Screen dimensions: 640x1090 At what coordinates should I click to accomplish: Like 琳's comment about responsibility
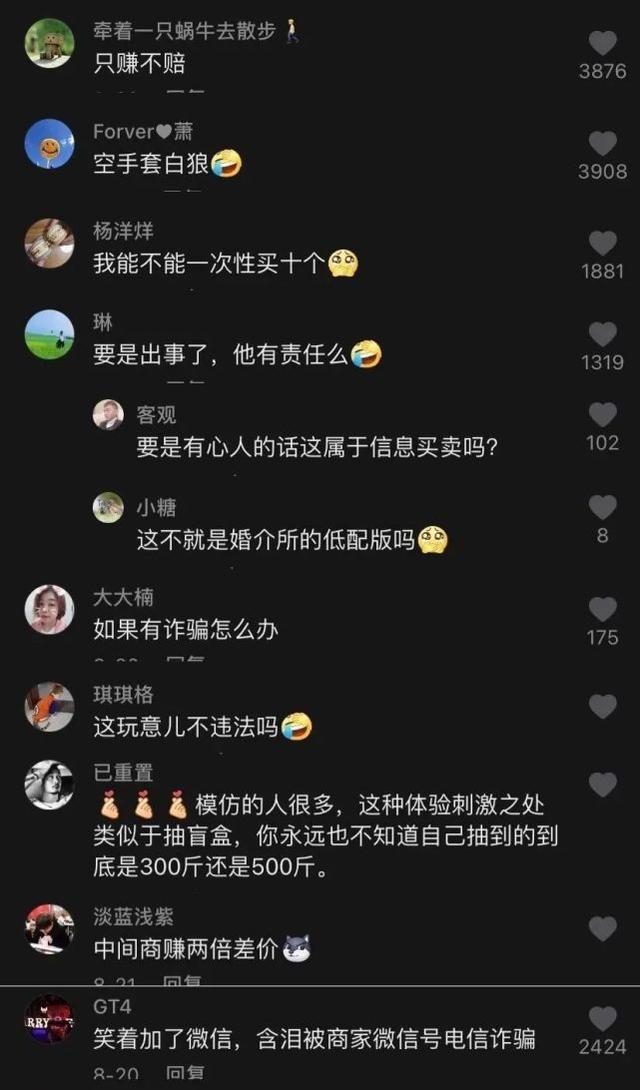point(602,335)
